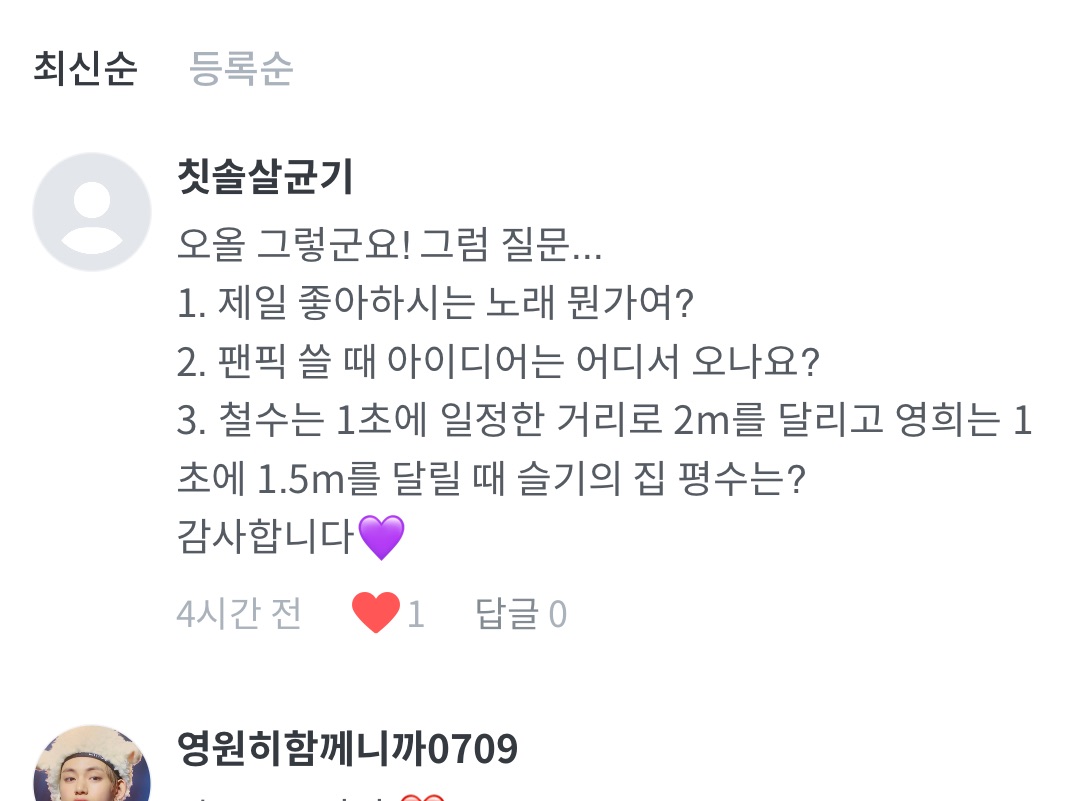
Task: Switch to the 최신순 sorting tab
Action: (85, 68)
